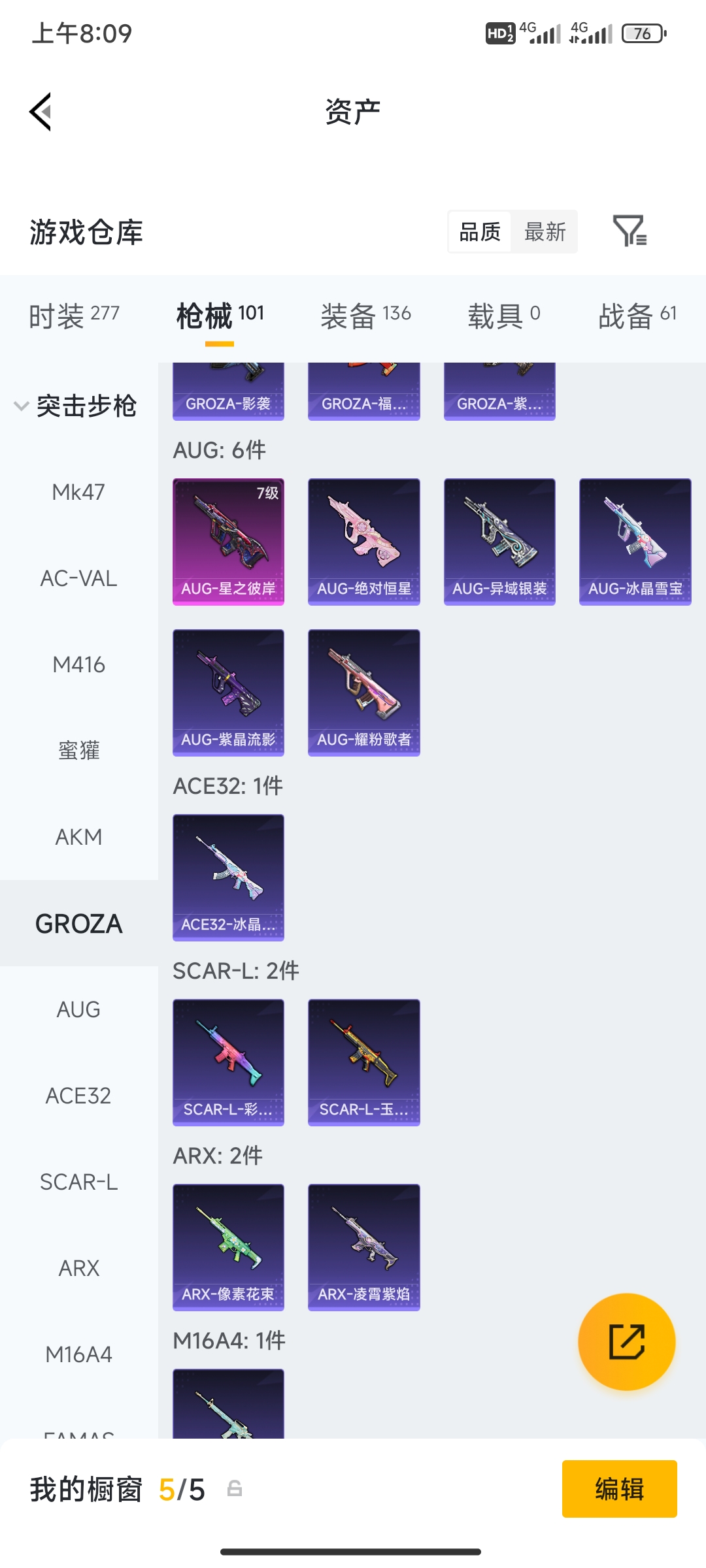706x1568 pixels.
Task: Select M416 in the side list
Action: [78, 664]
